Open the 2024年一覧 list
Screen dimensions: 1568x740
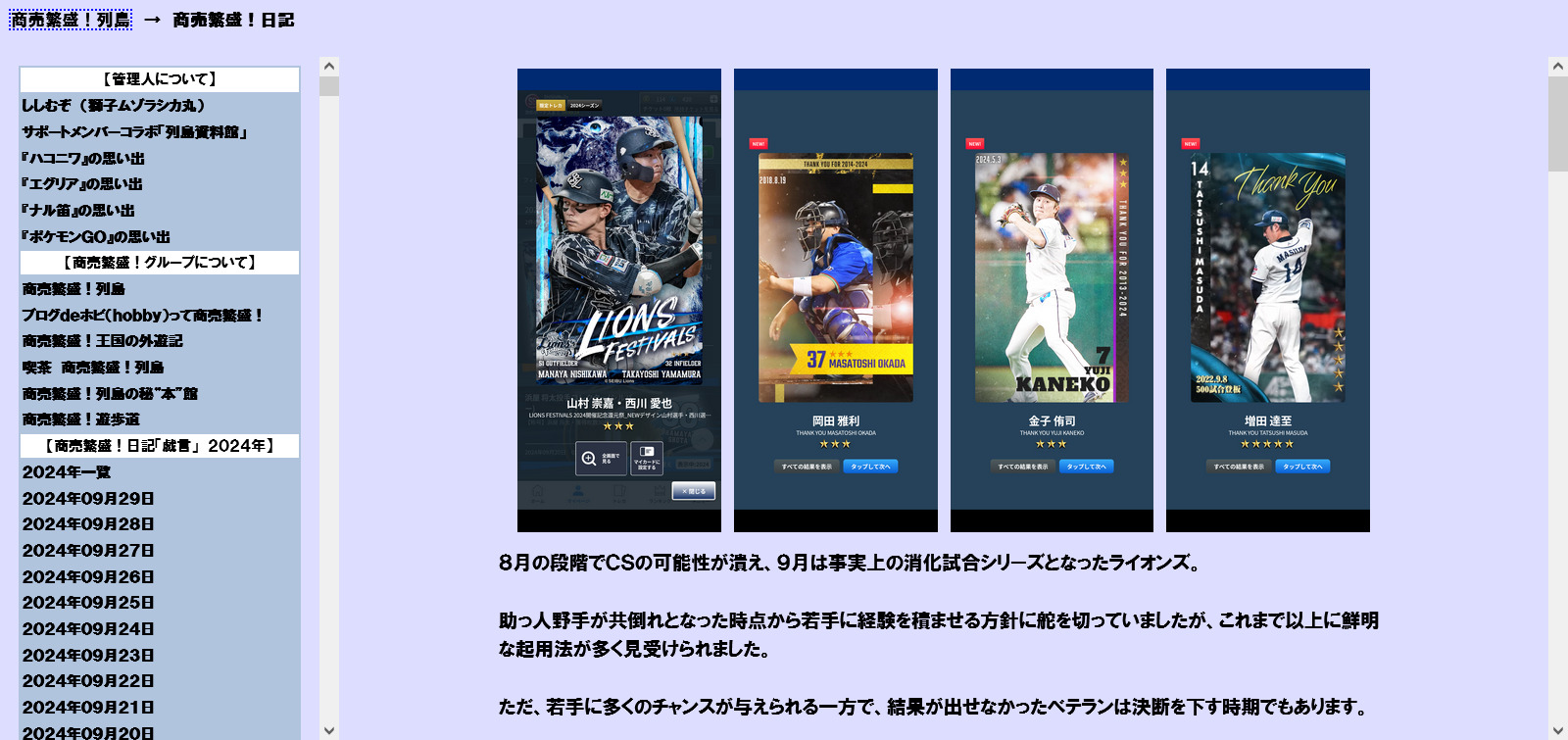point(67,472)
